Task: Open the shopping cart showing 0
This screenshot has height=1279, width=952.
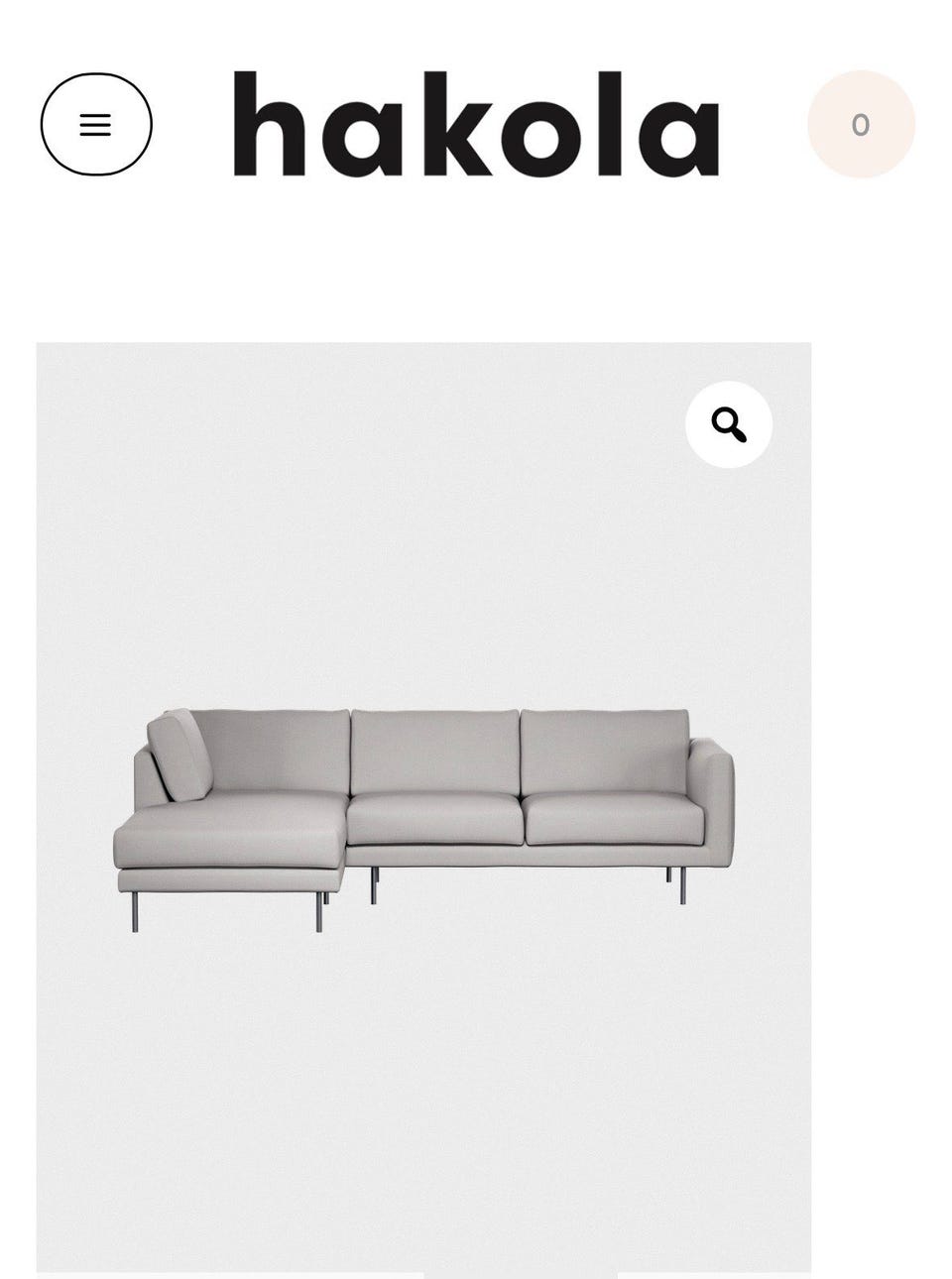Action: pyautogui.click(x=860, y=125)
